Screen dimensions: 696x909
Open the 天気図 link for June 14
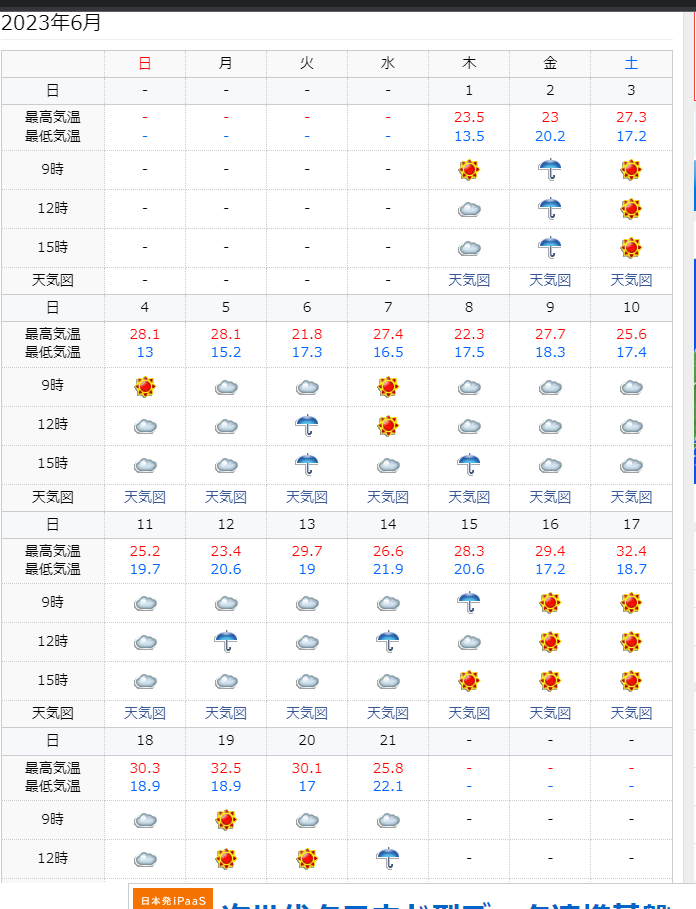click(x=388, y=714)
